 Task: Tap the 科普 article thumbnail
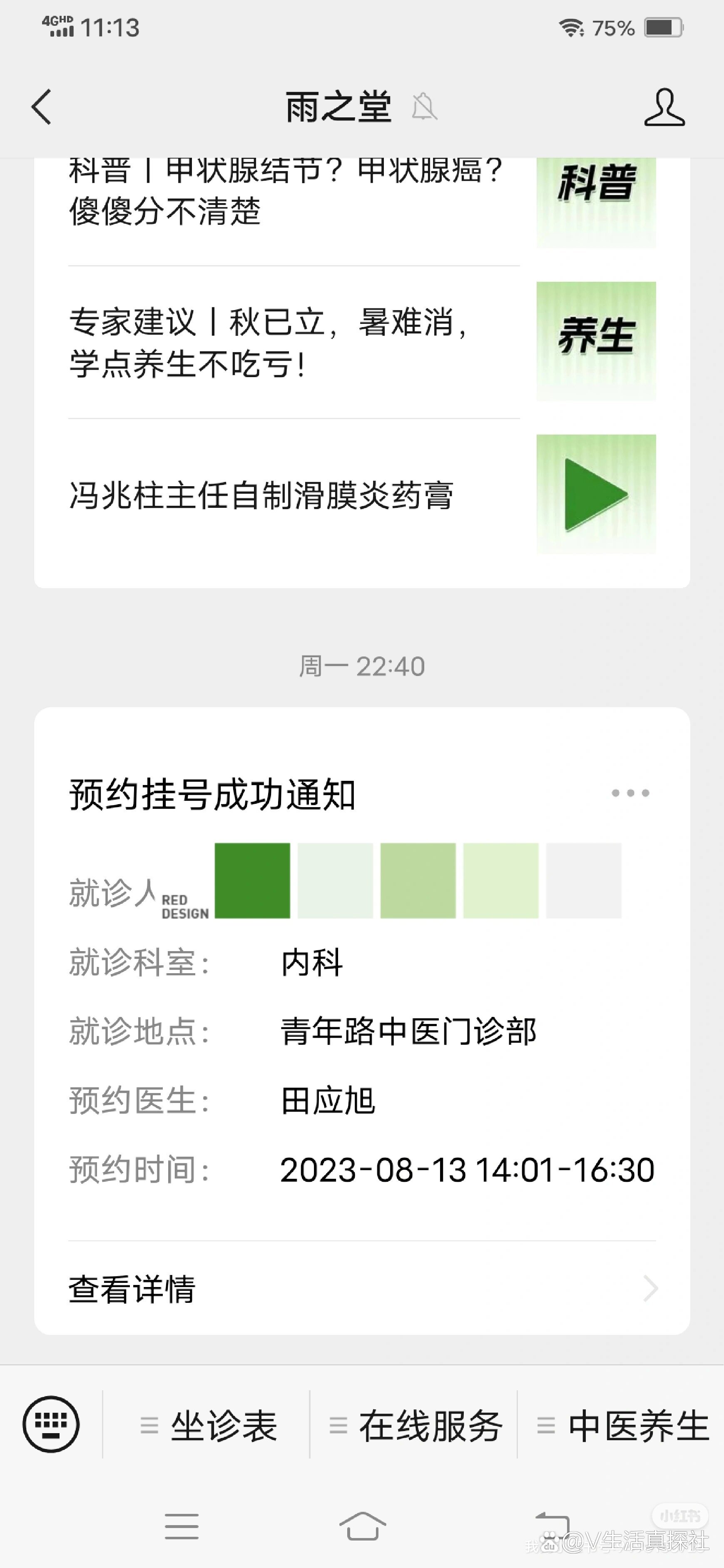(x=594, y=201)
